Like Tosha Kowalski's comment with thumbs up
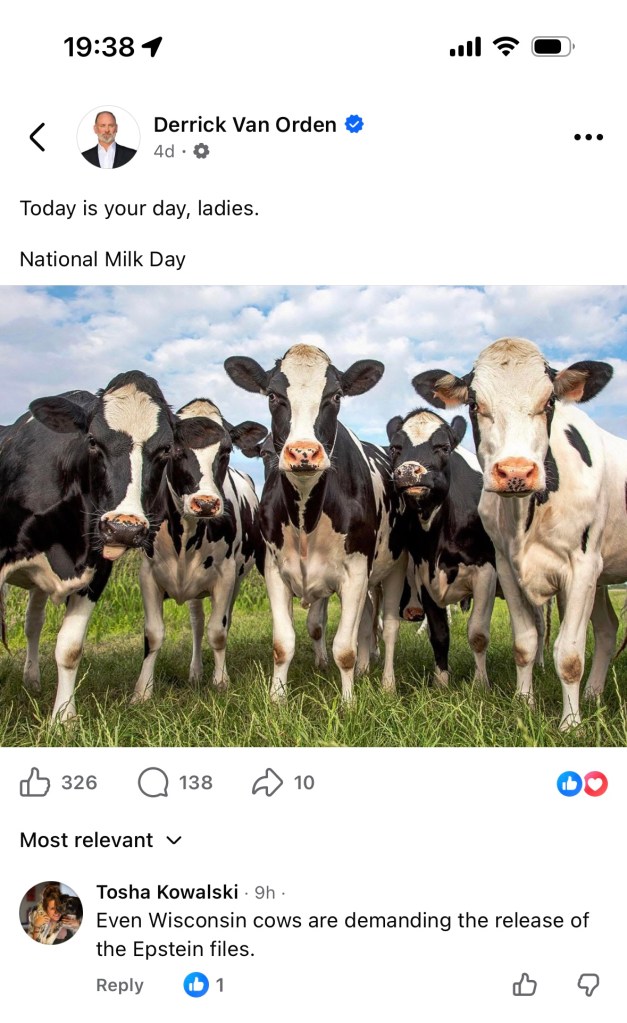The image size is (627, 1023). coord(525,985)
